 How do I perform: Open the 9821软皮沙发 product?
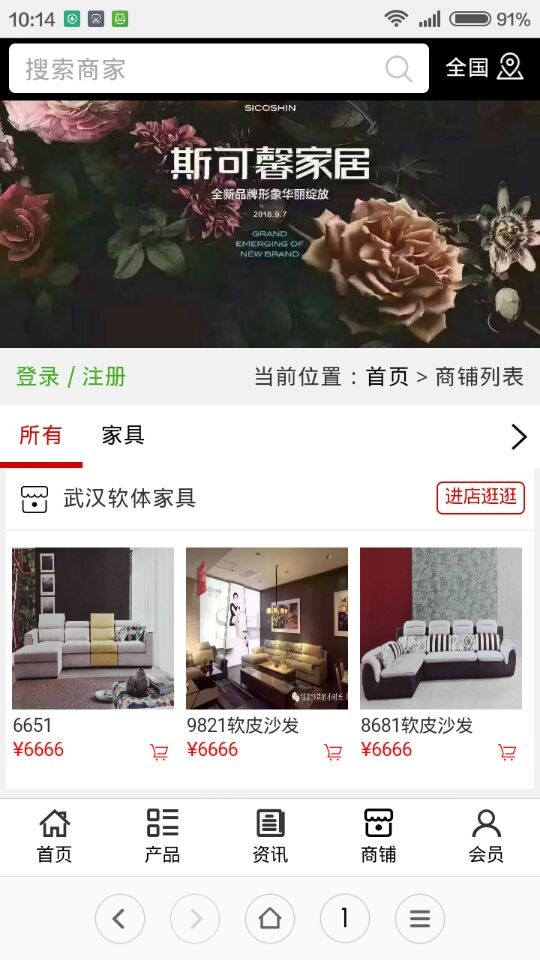[267, 628]
